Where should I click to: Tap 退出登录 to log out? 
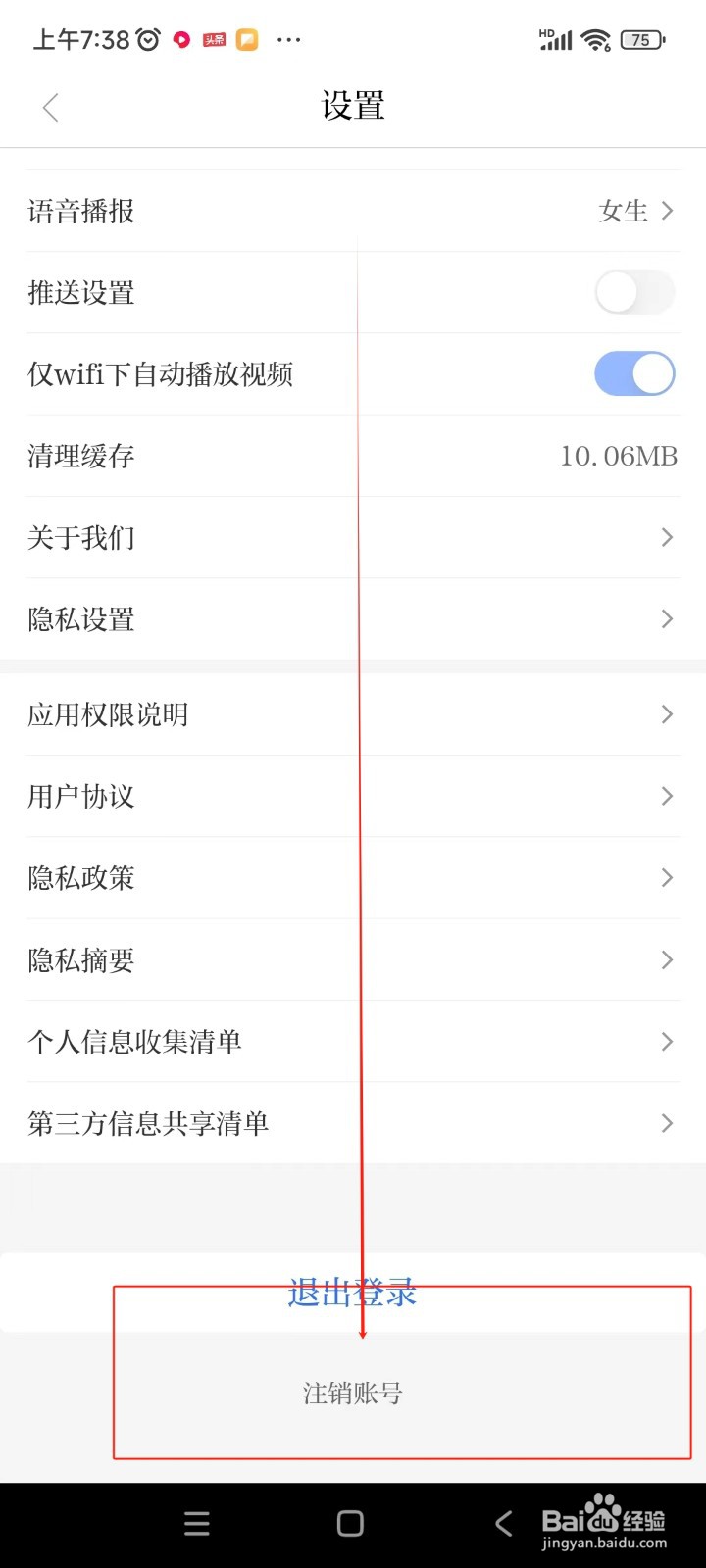[x=351, y=1292]
